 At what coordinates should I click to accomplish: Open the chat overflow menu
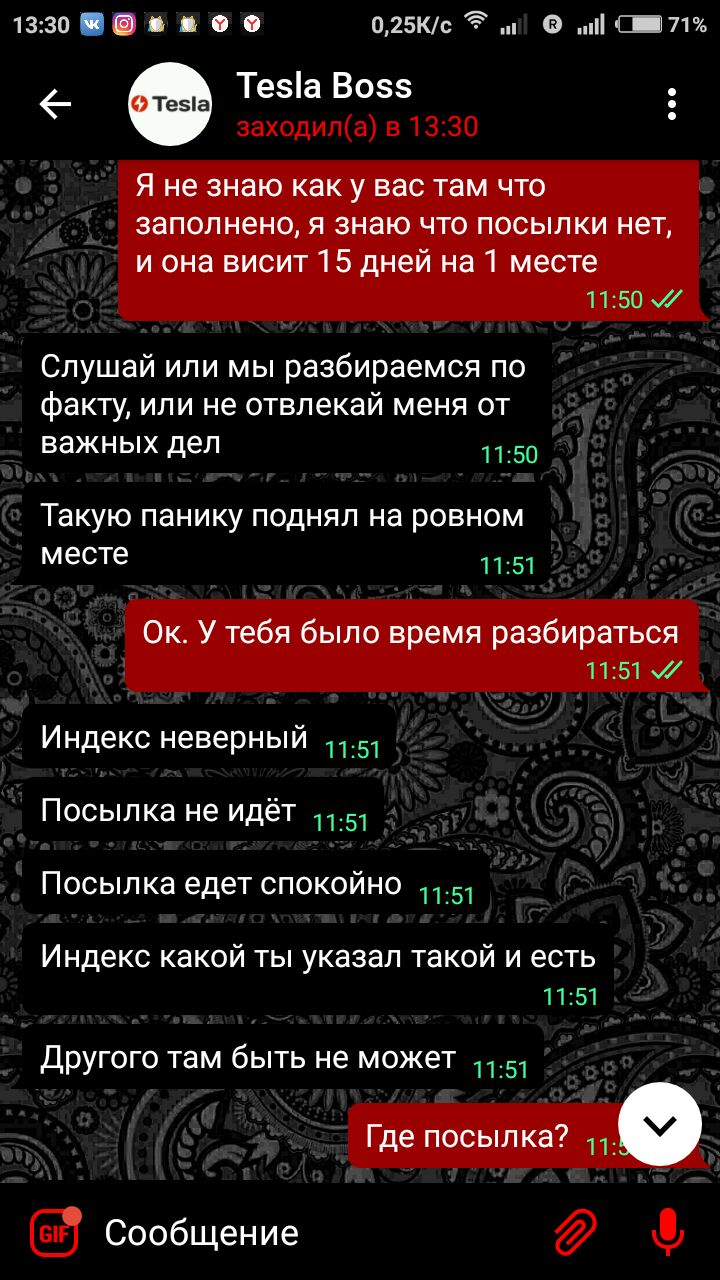[x=672, y=104]
